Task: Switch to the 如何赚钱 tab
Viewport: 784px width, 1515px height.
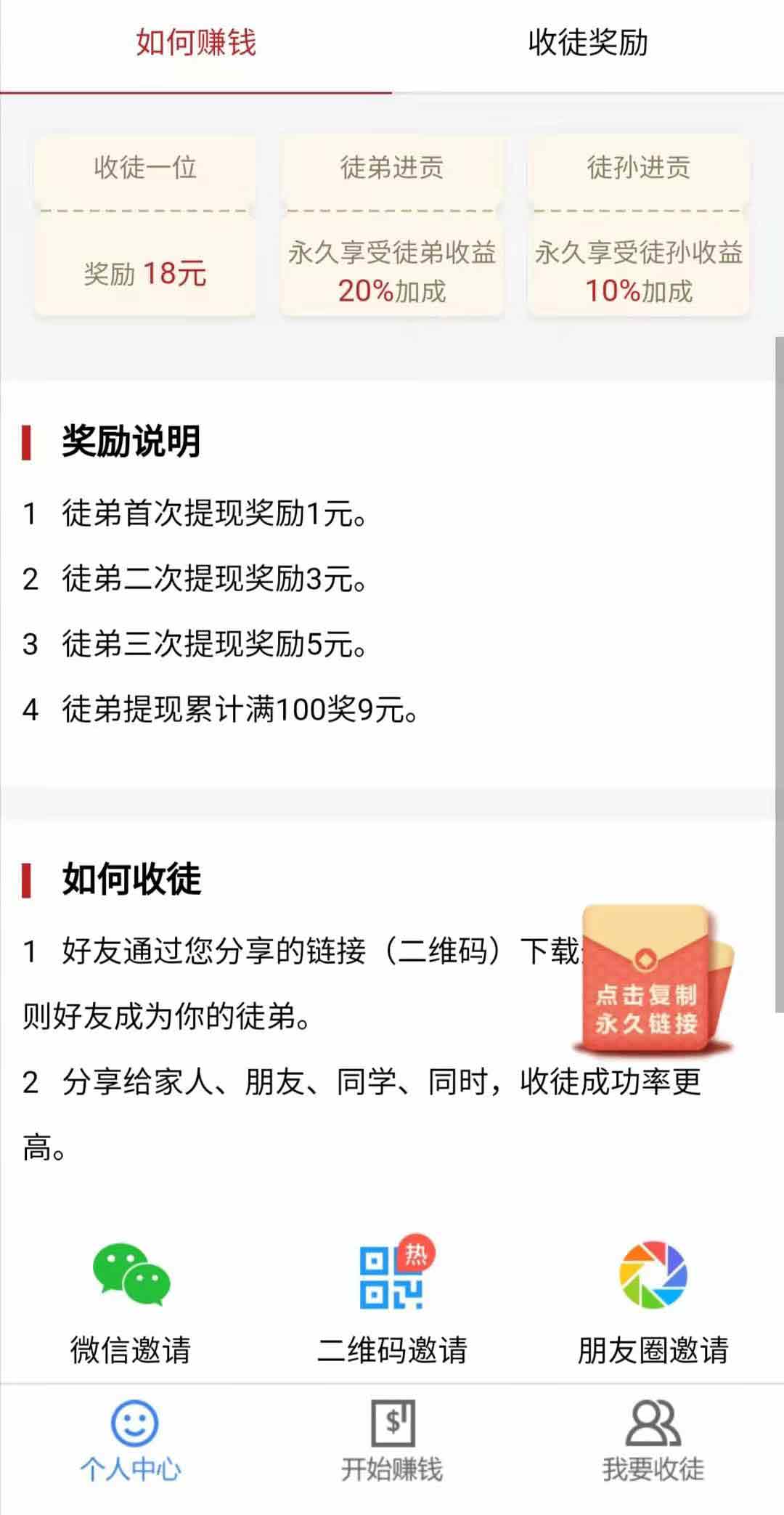Action: point(196,43)
